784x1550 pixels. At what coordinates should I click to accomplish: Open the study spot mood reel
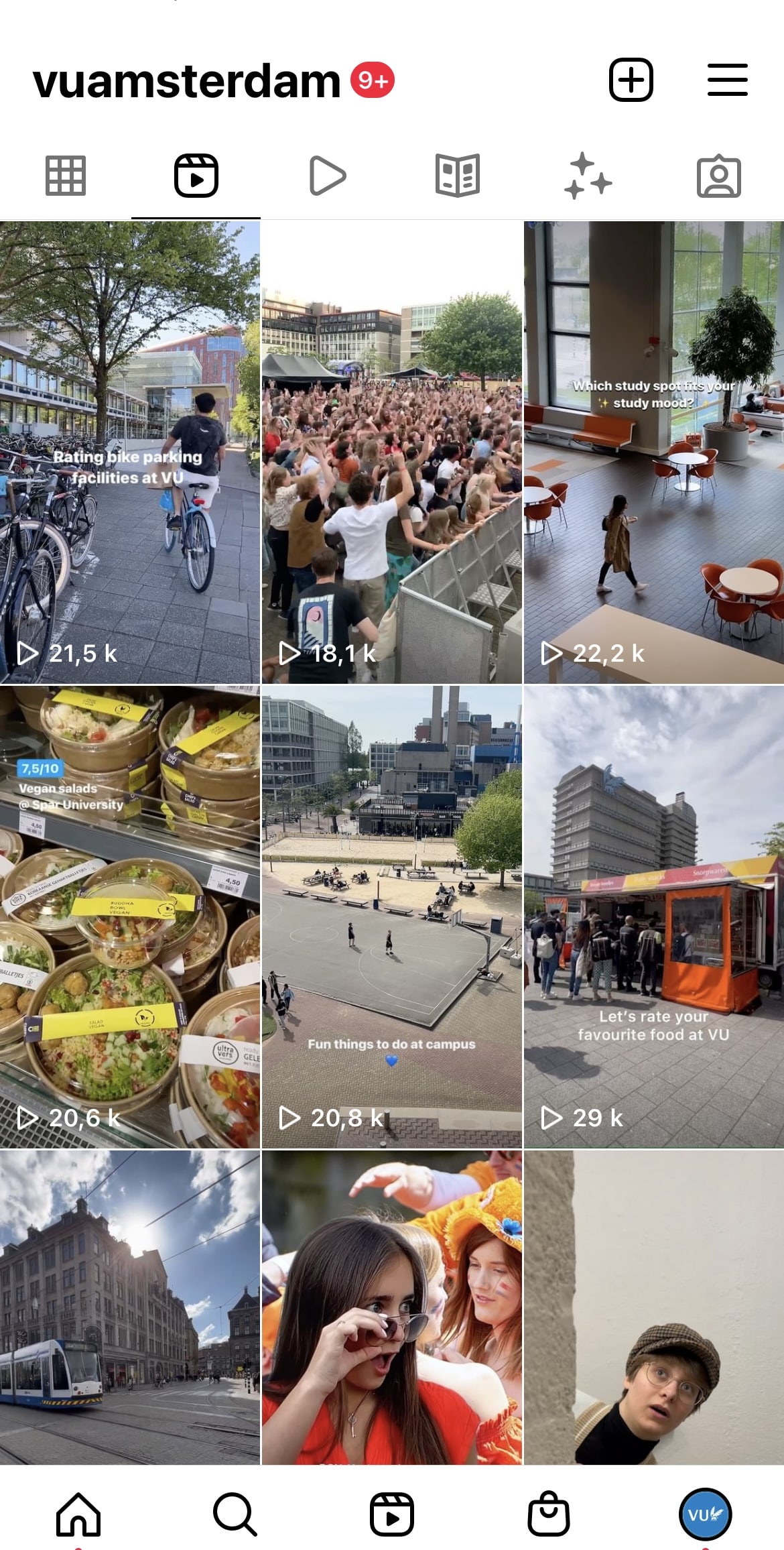click(x=653, y=453)
